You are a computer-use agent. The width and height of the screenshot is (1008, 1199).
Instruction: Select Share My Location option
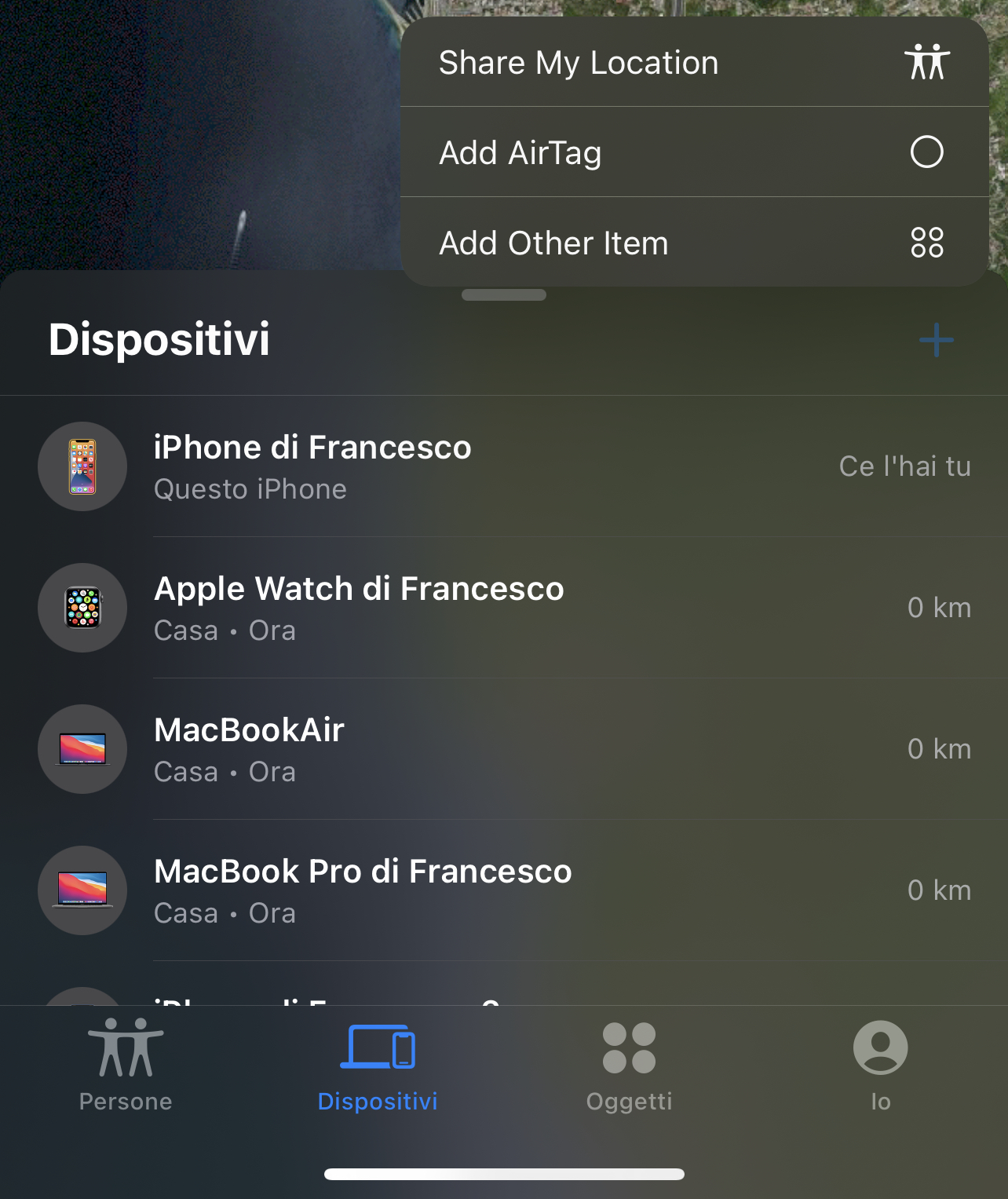coord(694,63)
